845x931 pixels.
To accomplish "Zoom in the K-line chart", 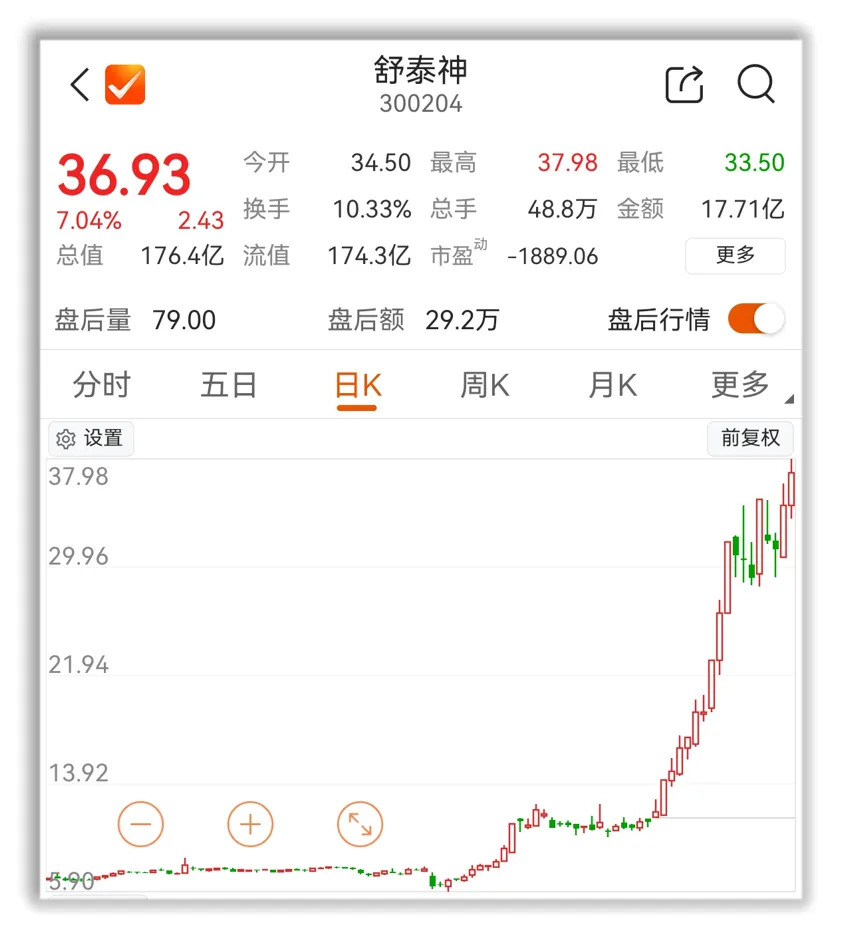I will click(x=250, y=825).
